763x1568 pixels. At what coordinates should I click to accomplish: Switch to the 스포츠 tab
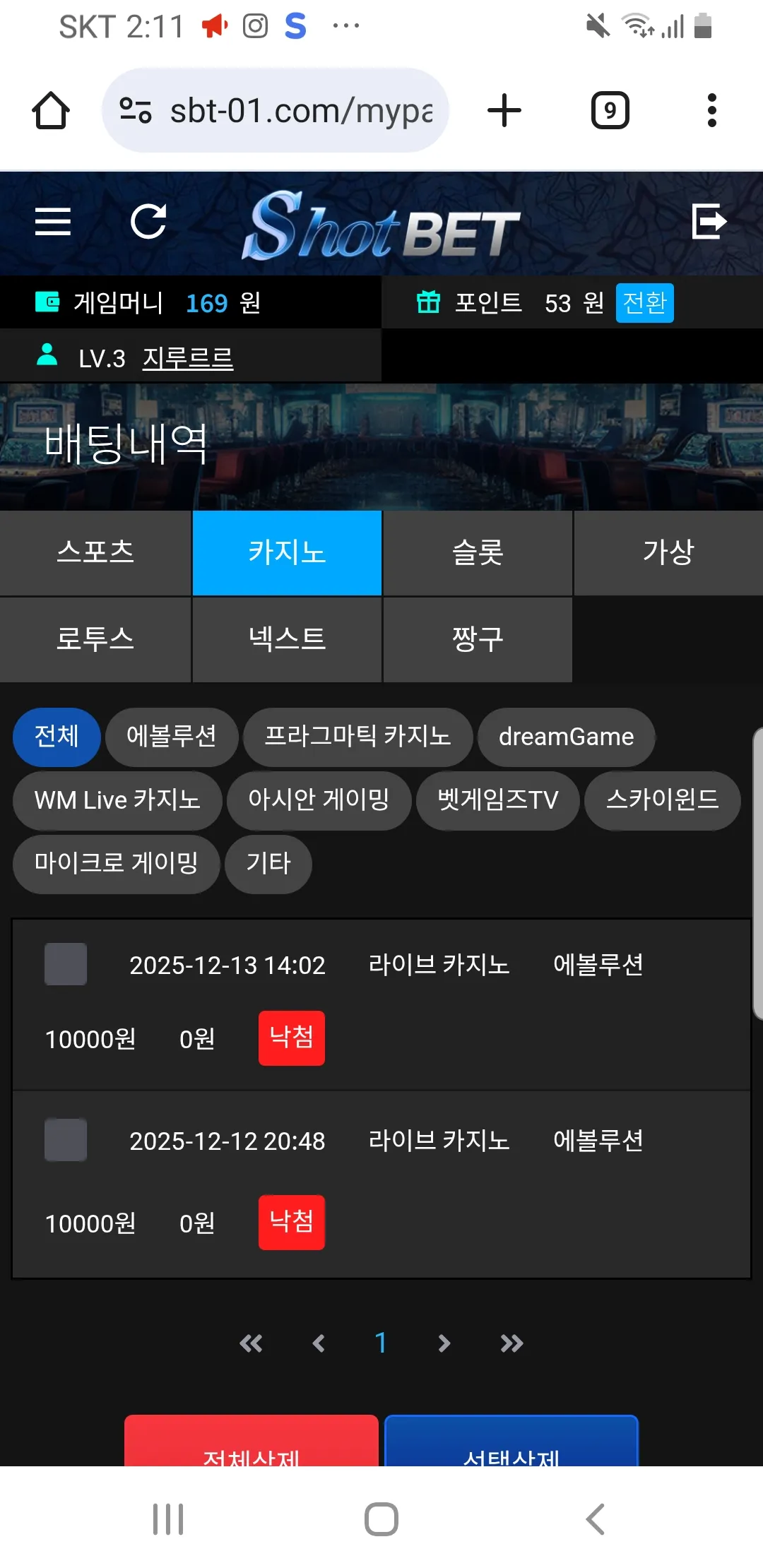coord(95,552)
